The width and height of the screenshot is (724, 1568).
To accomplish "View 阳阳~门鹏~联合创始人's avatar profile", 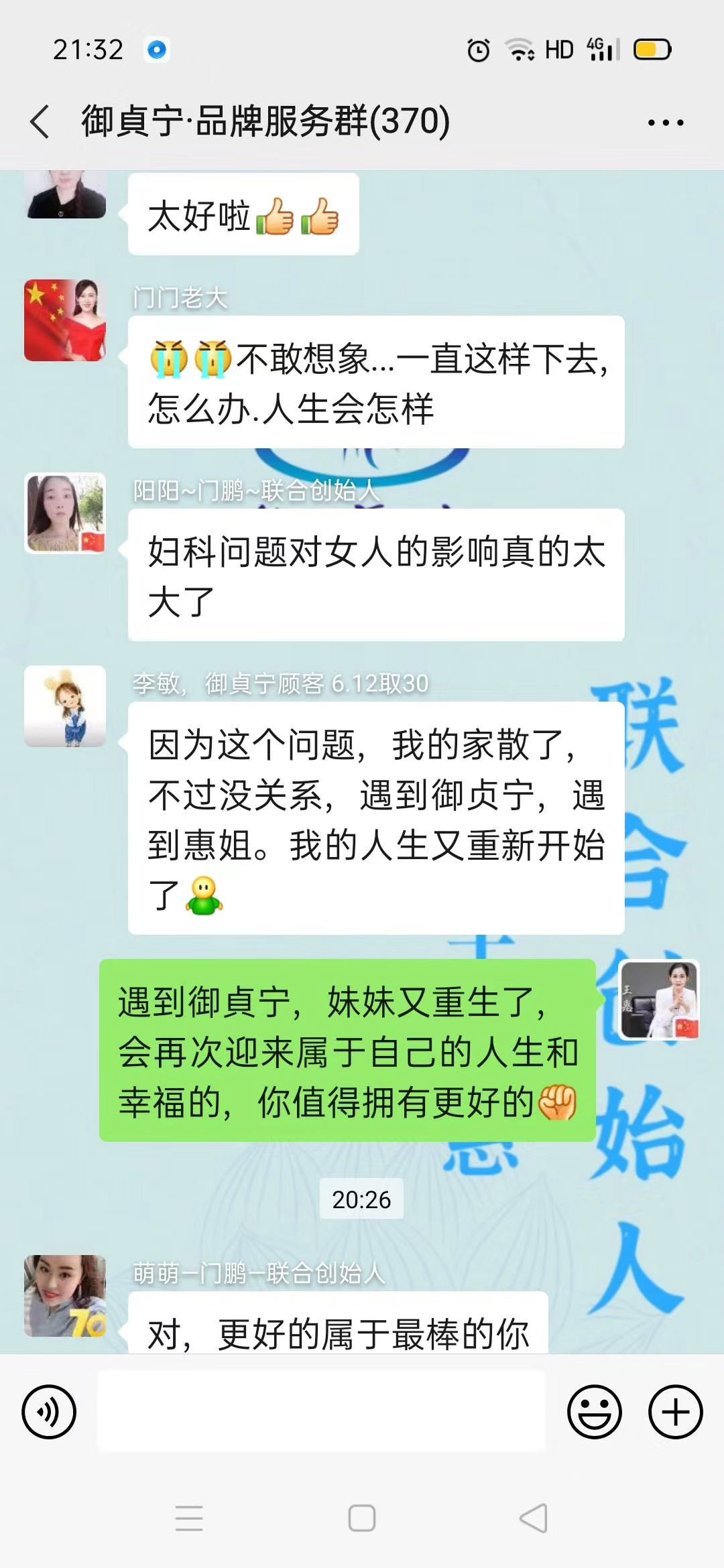I will [x=65, y=513].
